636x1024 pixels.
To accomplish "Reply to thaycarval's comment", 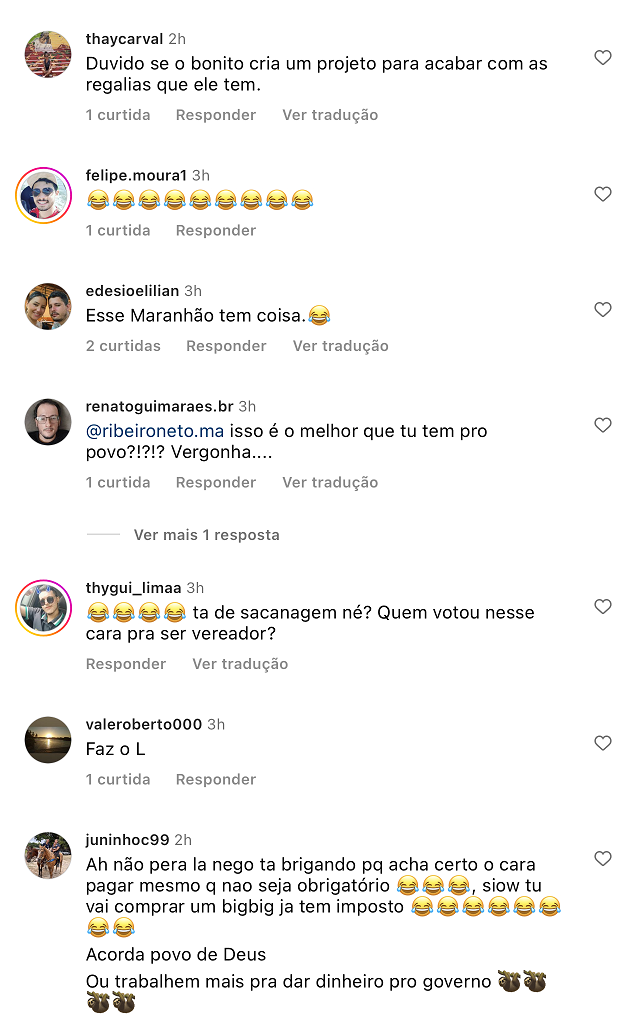I will coord(216,115).
